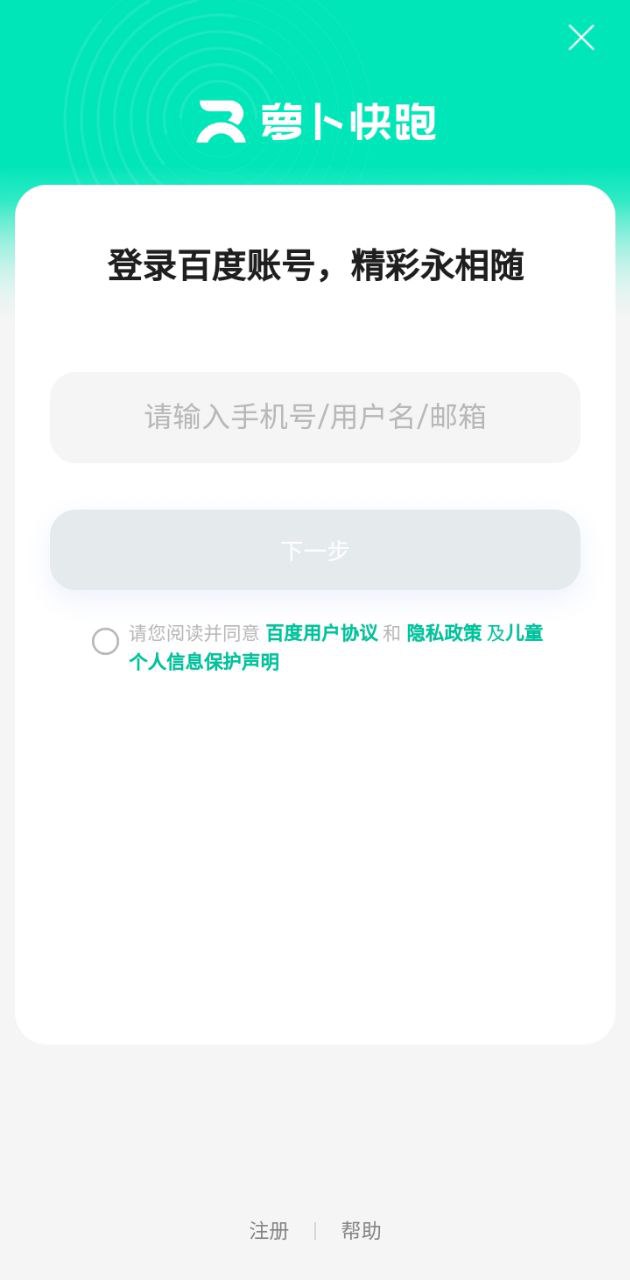Tap the 下一步 button
This screenshot has height=1280, width=630.
(x=315, y=550)
